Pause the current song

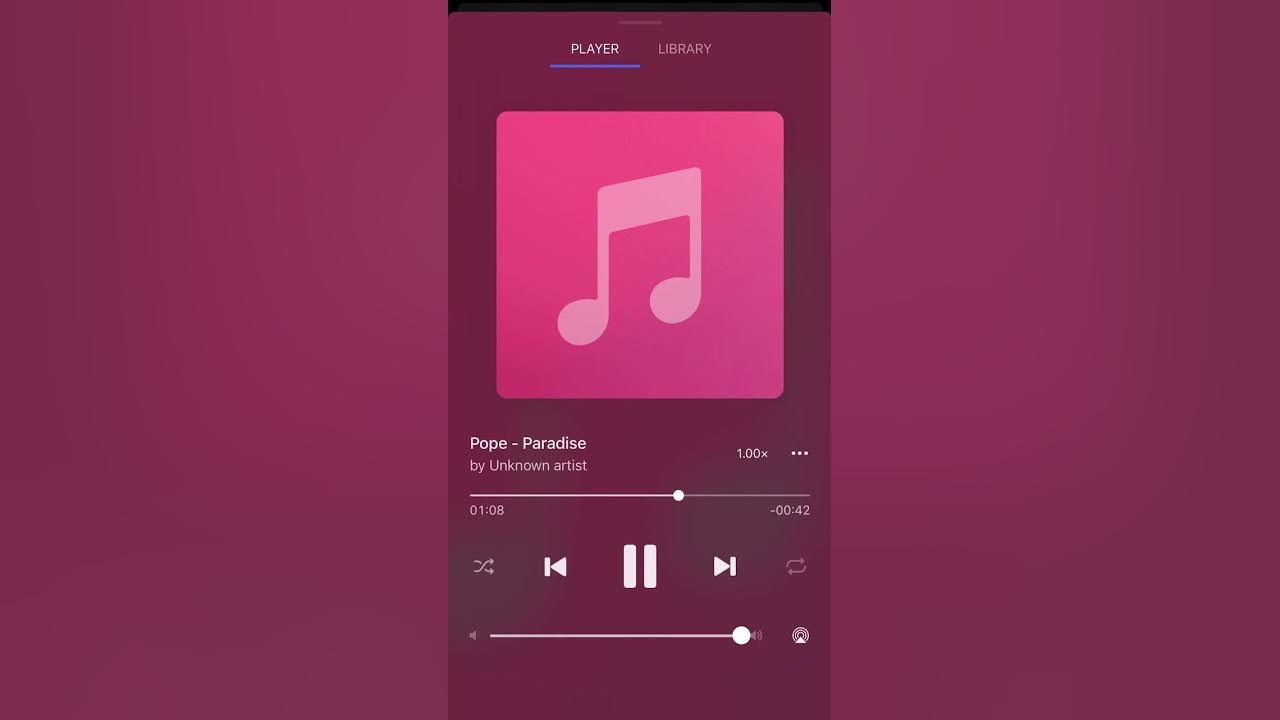[640, 566]
